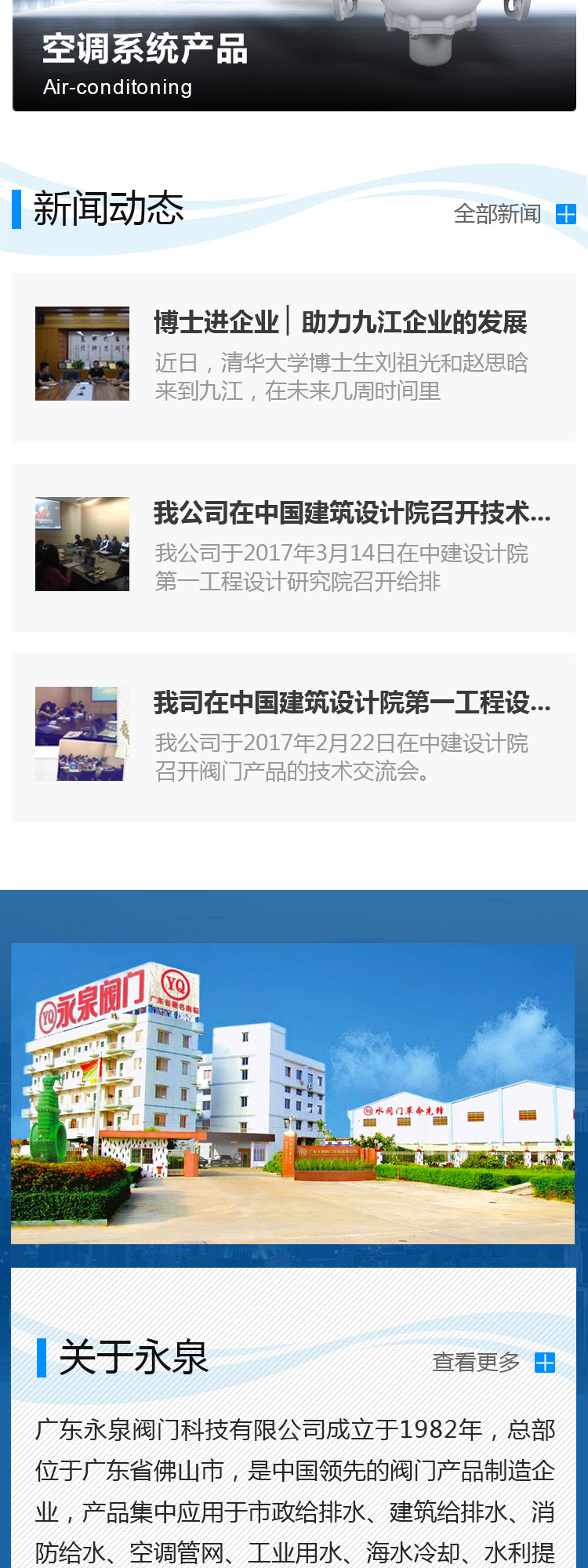Open the 博士进企业 news article
Image resolution: width=588 pixels, height=1568 pixels.
(x=340, y=322)
